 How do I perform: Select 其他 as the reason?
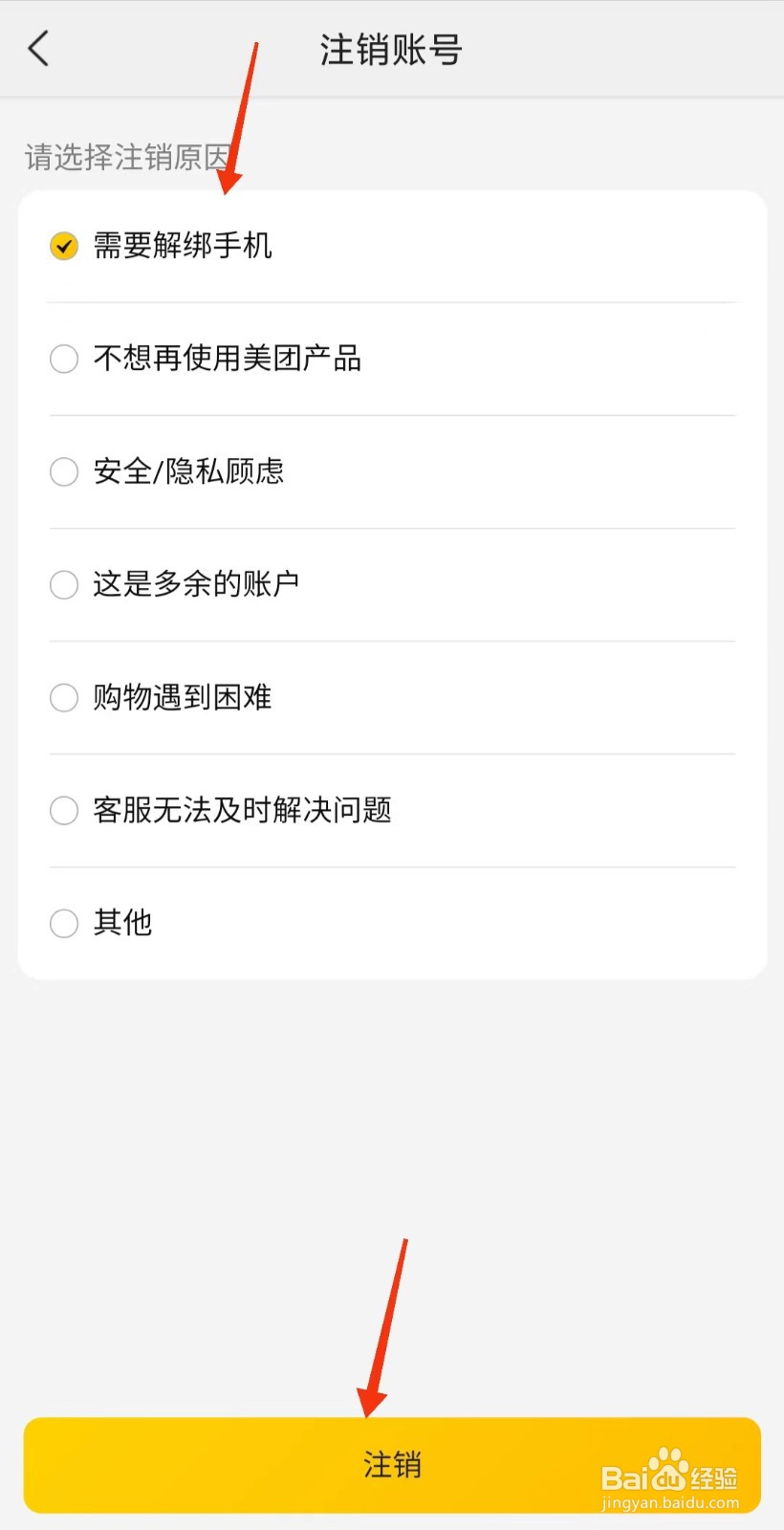point(392,923)
